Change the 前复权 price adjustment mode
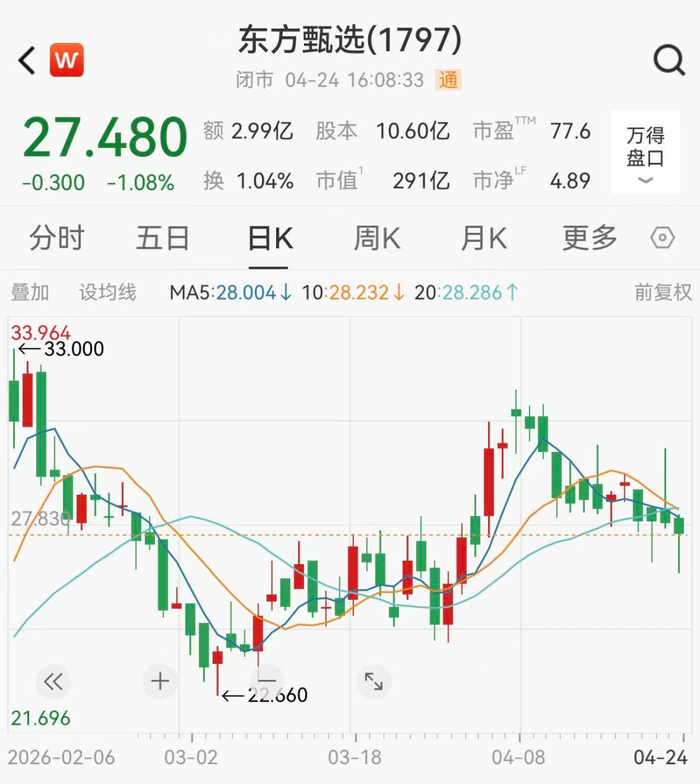 (663, 292)
